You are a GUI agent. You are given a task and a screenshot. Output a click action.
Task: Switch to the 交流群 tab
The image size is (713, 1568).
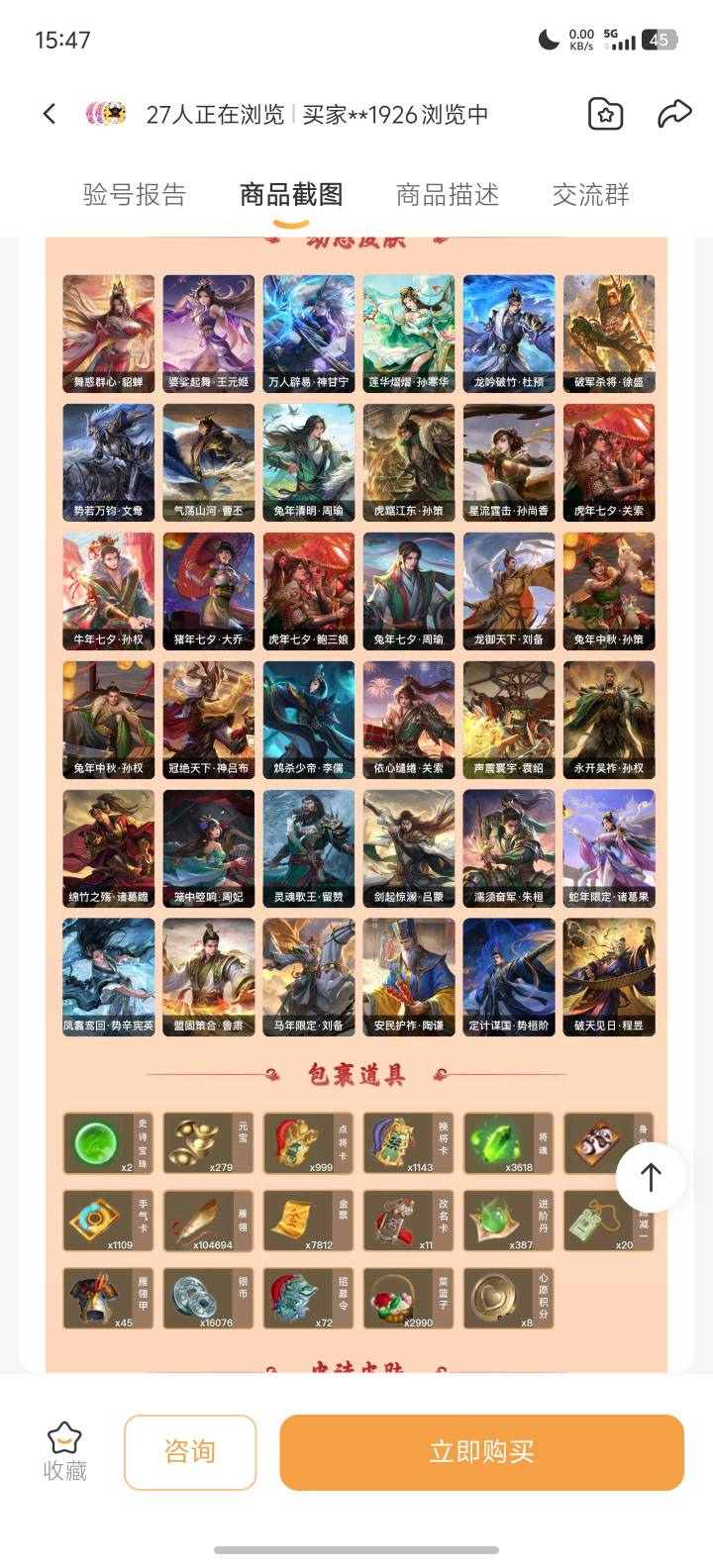pos(591,195)
